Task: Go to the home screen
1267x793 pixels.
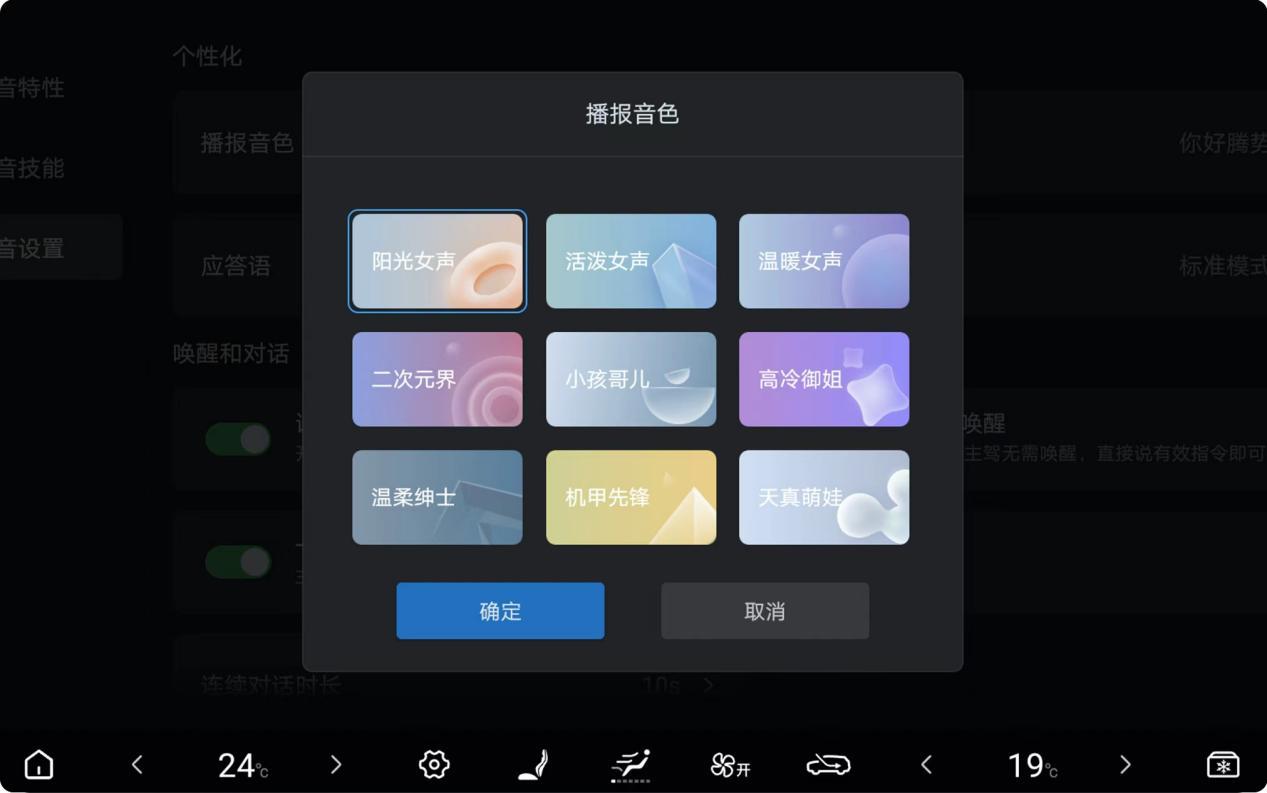Action: point(39,765)
